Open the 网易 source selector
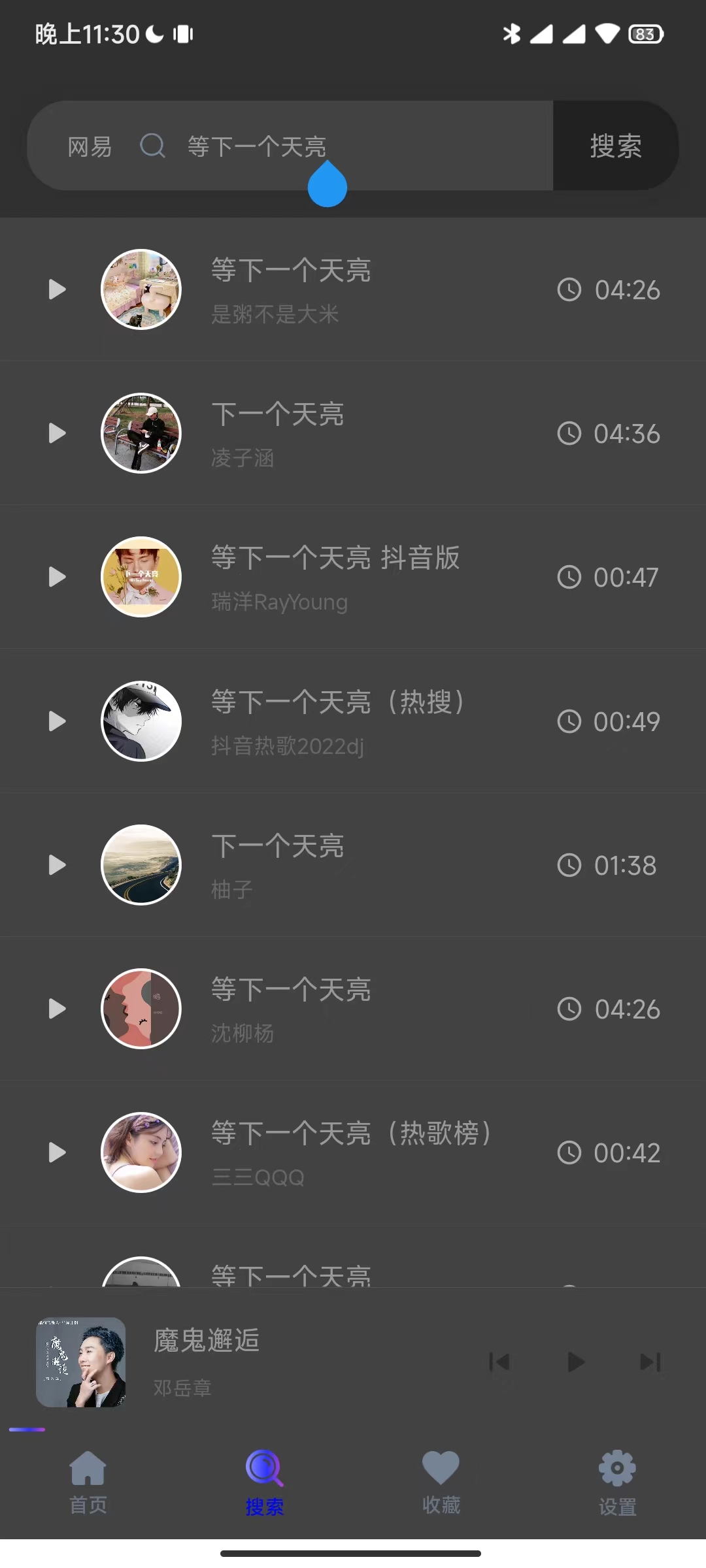The width and height of the screenshot is (706, 1568). 90,146
